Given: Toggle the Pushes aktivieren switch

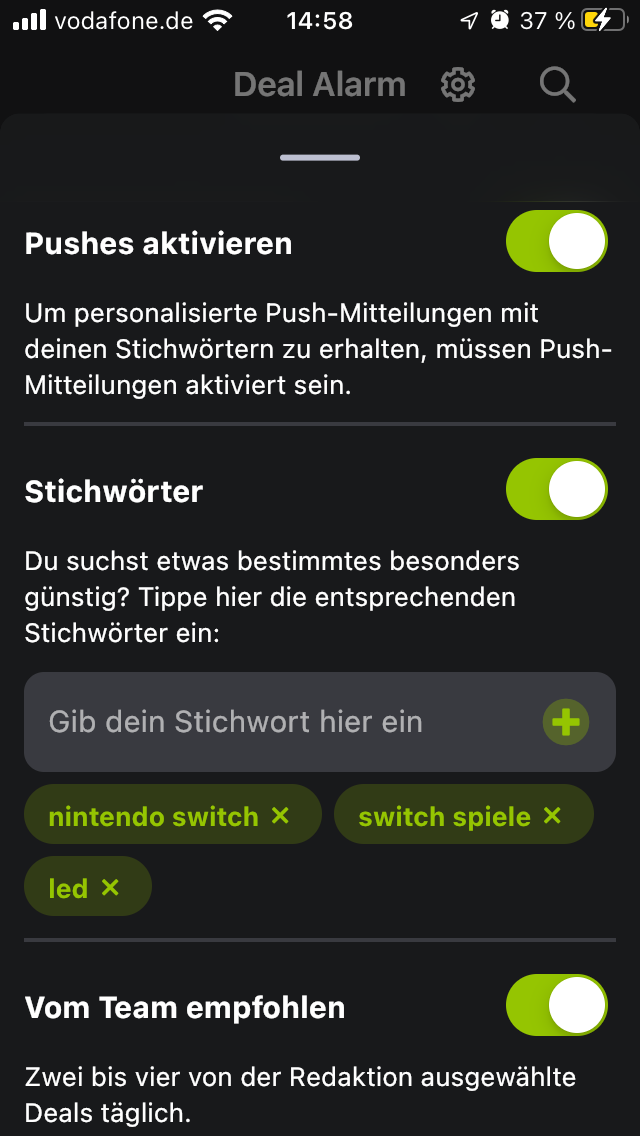Looking at the screenshot, I should 557,241.
